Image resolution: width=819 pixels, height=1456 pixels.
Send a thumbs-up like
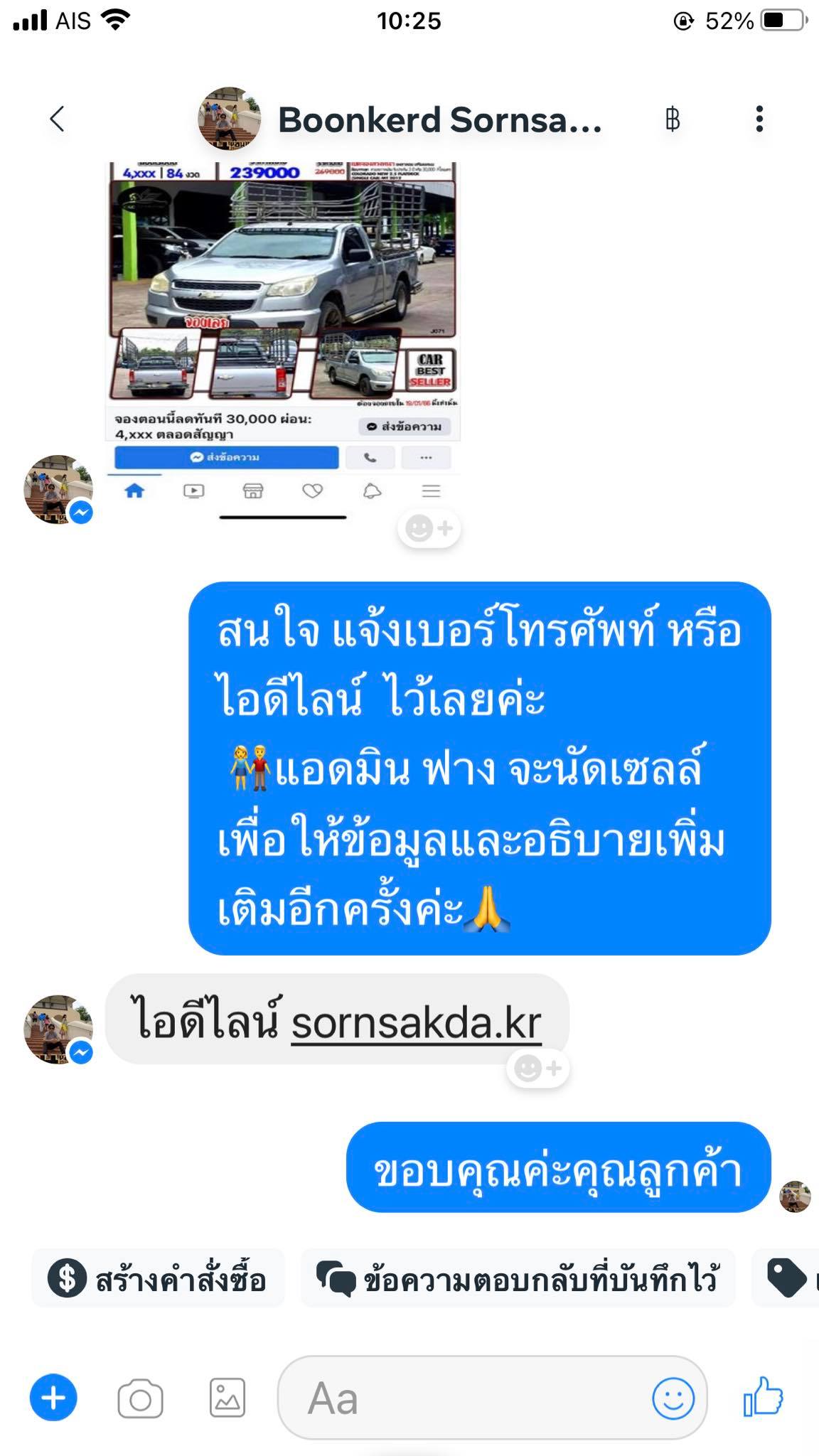763,1397
